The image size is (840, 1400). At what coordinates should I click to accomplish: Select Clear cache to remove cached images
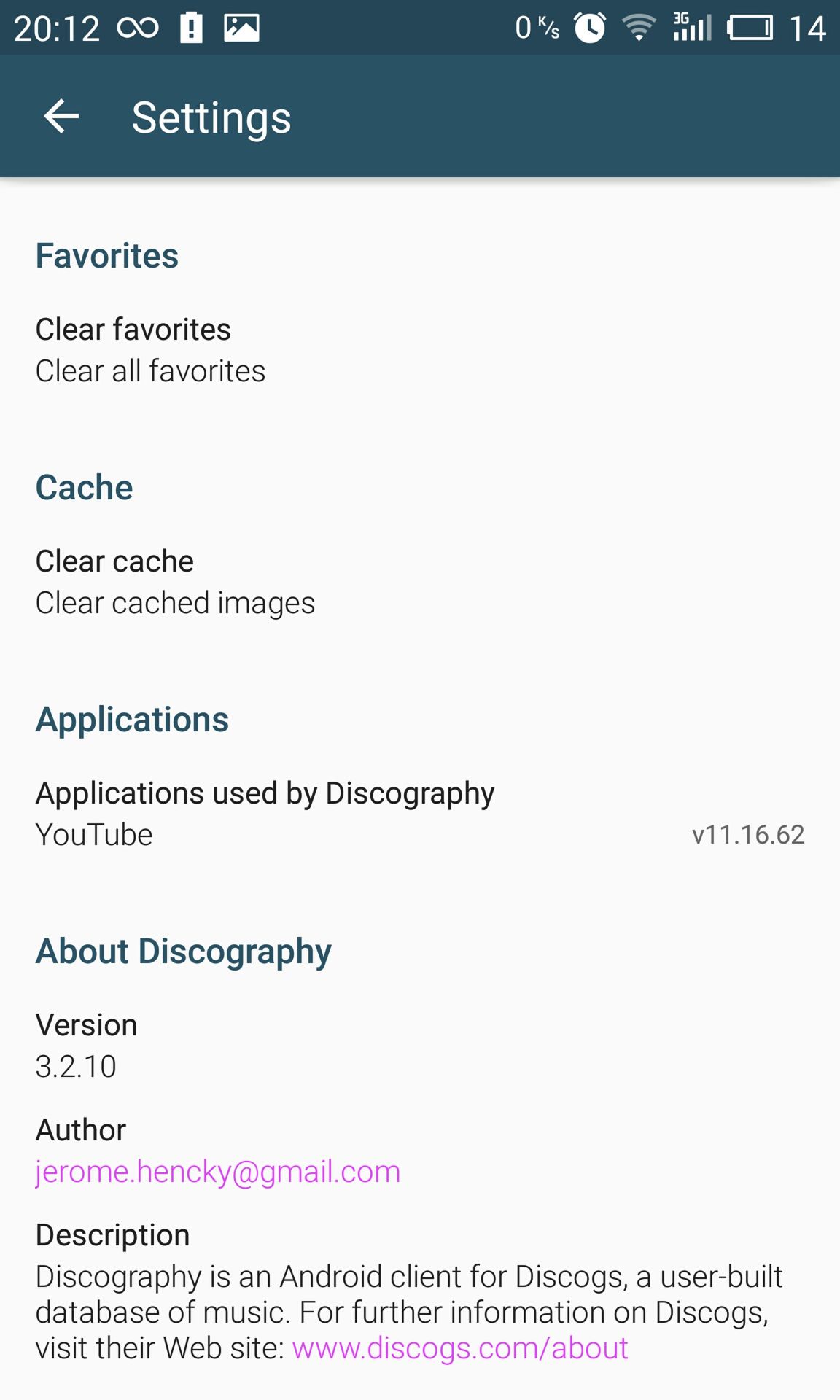pyautogui.click(x=420, y=582)
